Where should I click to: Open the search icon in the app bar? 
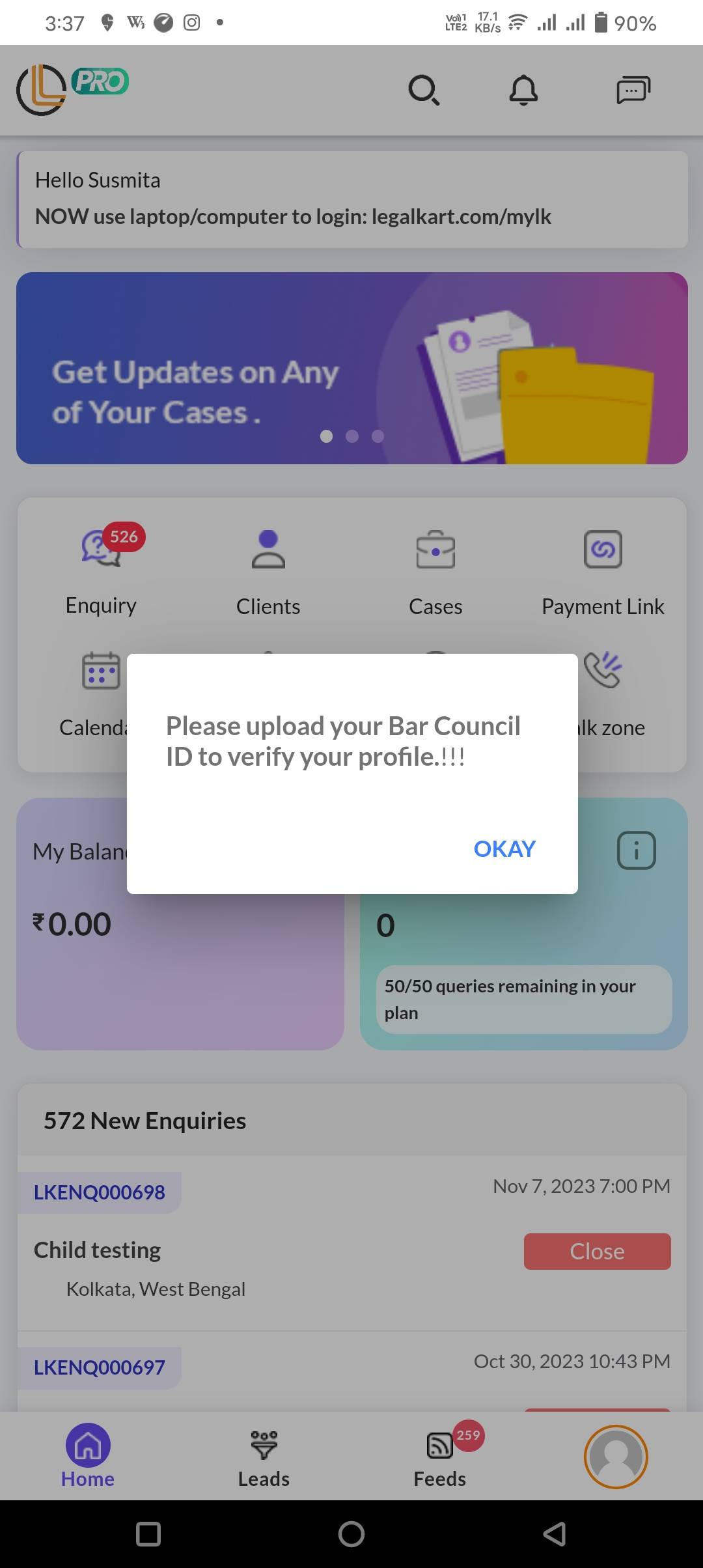[424, 90]
